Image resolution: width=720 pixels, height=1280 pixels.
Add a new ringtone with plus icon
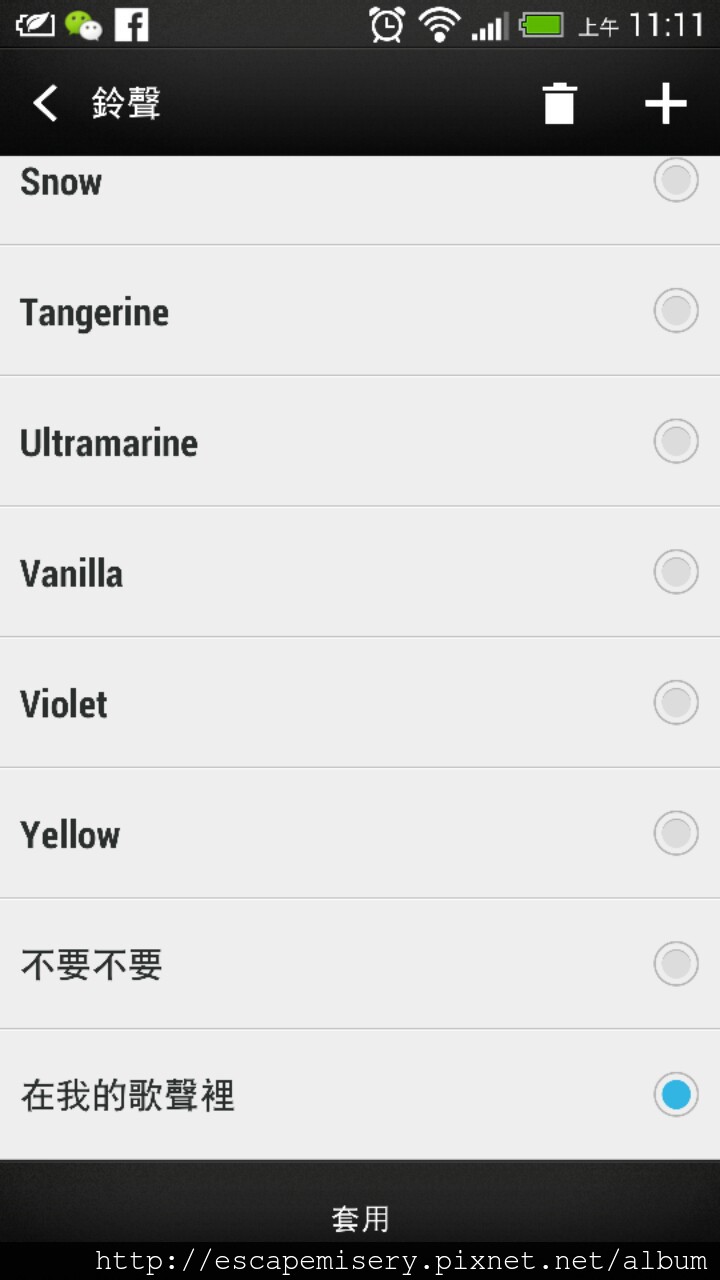(665, 103)
